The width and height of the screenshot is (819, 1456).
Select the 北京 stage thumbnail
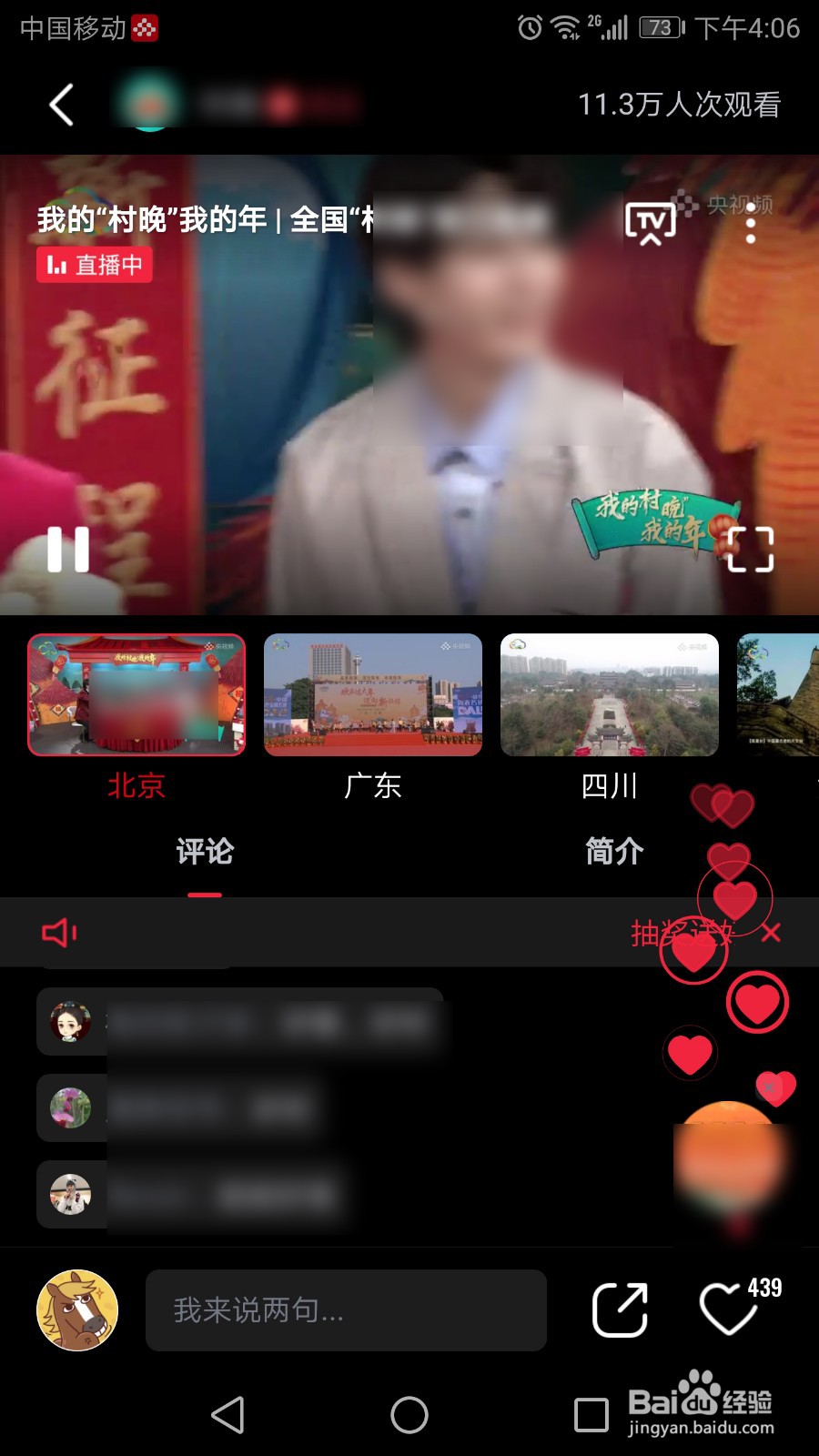pos(137,695)
